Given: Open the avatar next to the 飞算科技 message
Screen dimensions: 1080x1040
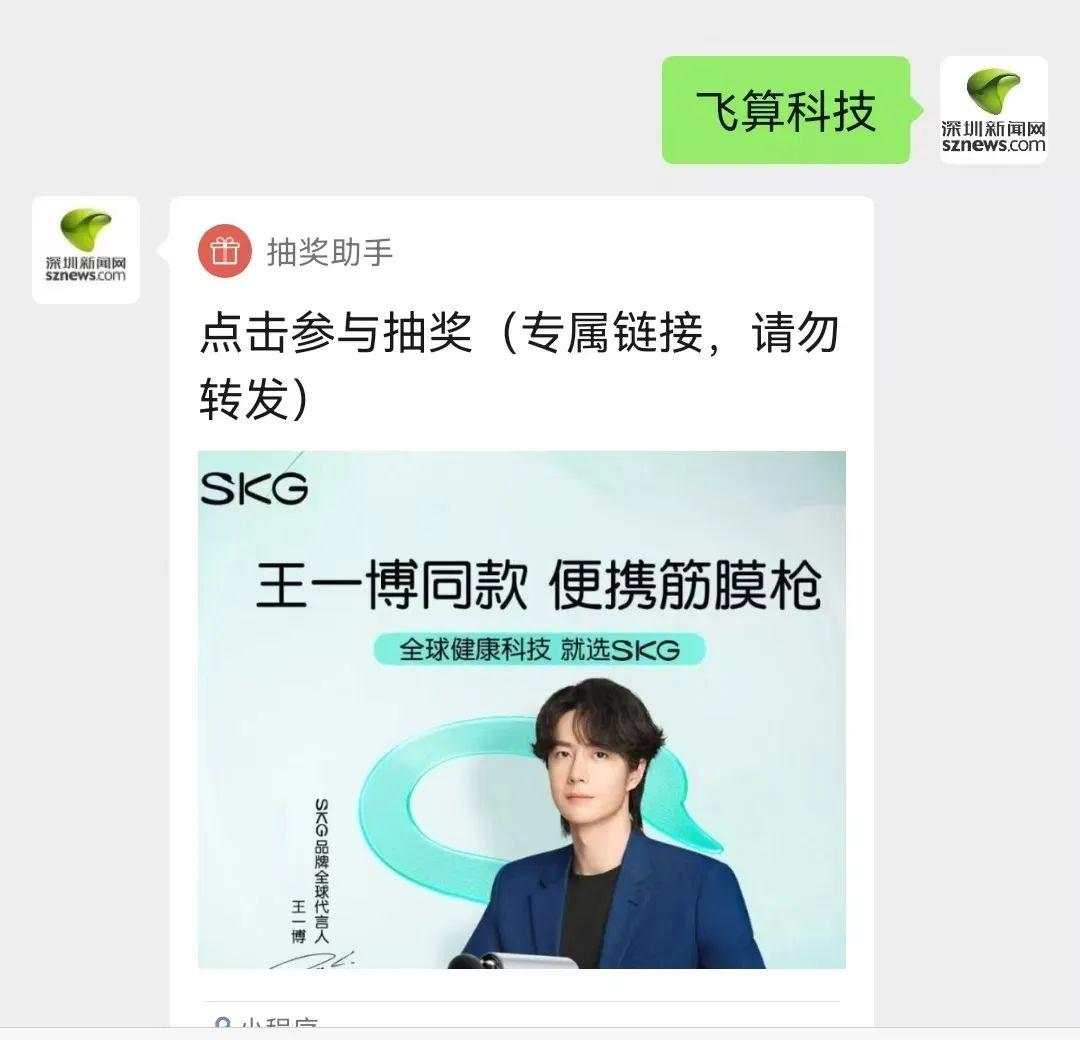Looking at the screenshot, I should pyautogui.click(x=993, y=110).
